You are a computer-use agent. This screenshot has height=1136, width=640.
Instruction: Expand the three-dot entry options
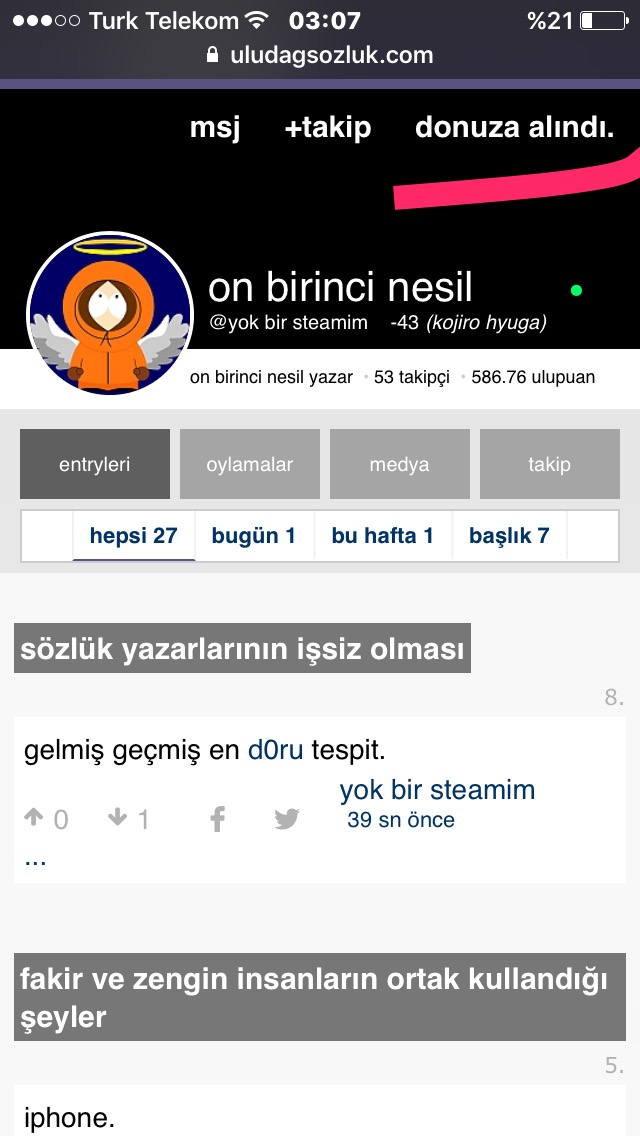(35, 858)
